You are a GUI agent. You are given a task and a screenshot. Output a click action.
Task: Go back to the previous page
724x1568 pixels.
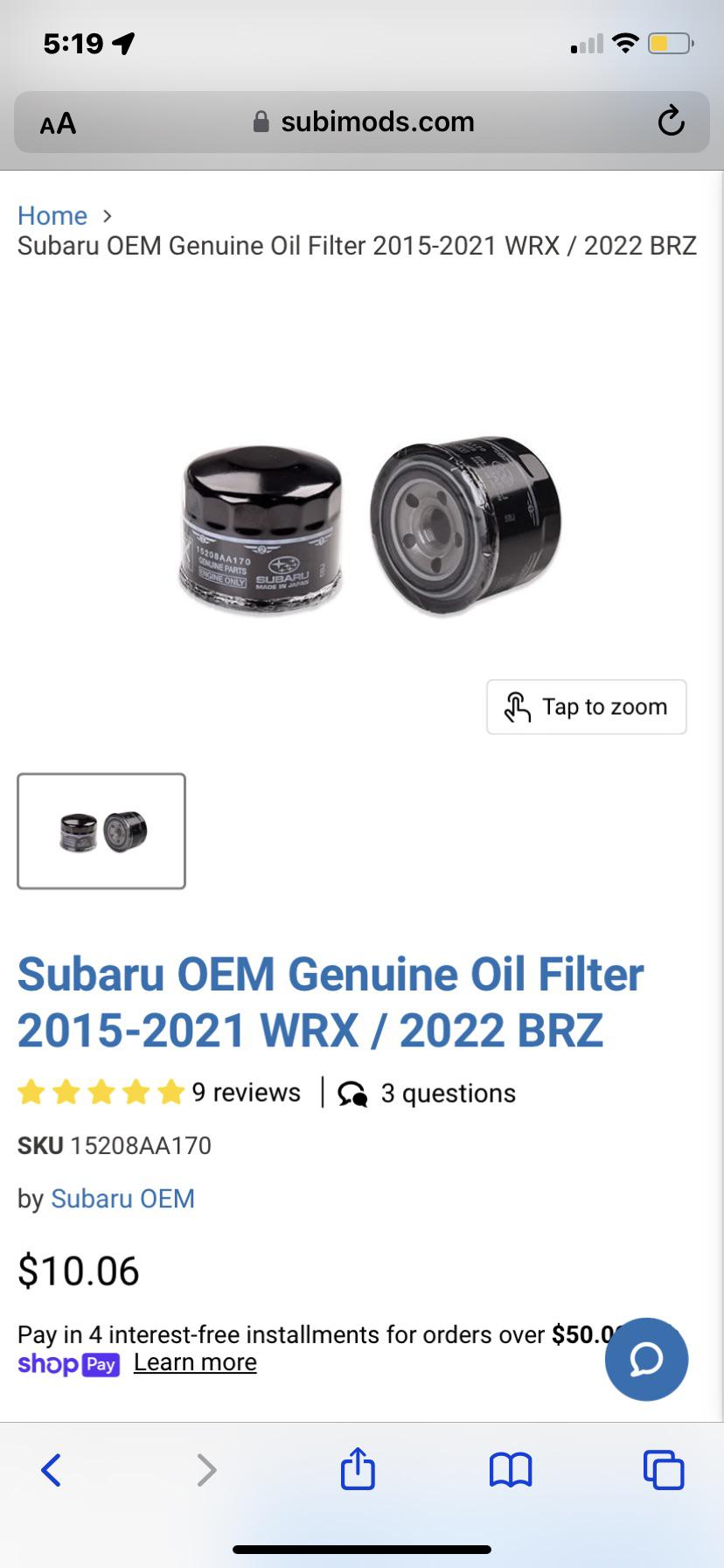(52, 1470)
